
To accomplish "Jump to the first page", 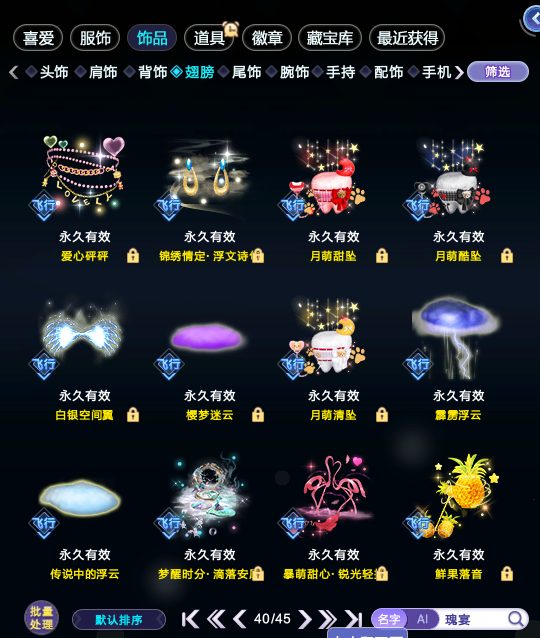I will [190, 619].
